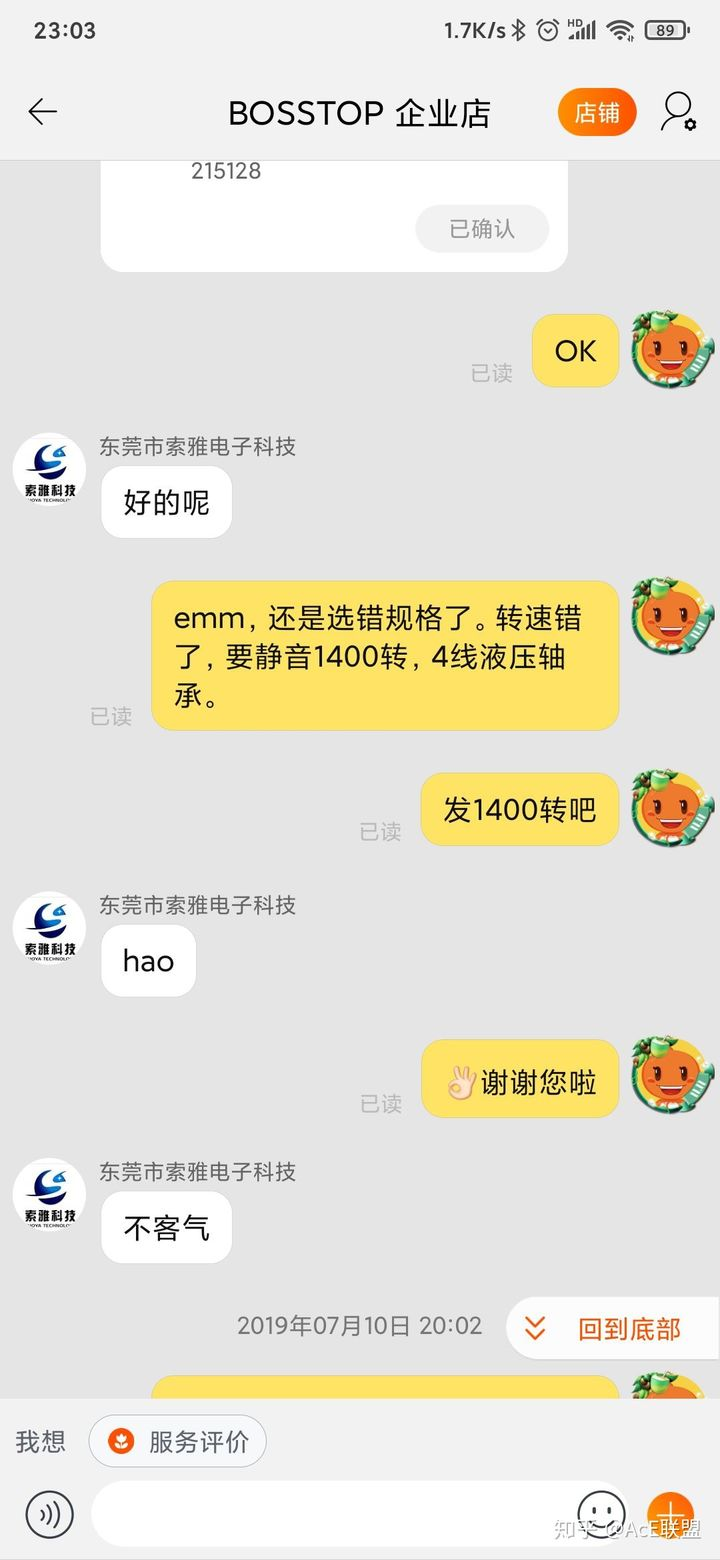Open the seller profile settings icon
Viewport: 720px width, 1560px height.
pyautogui.click(x=677, y=112)
